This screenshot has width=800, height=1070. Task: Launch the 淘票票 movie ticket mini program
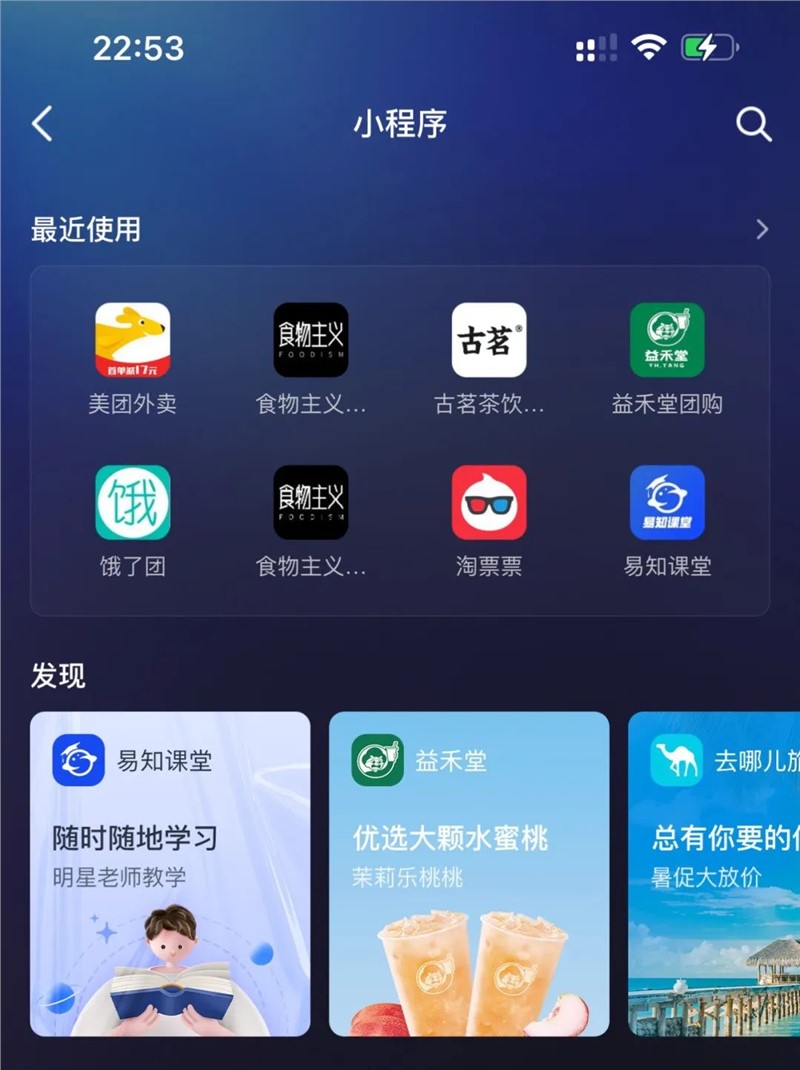(489, 503)
